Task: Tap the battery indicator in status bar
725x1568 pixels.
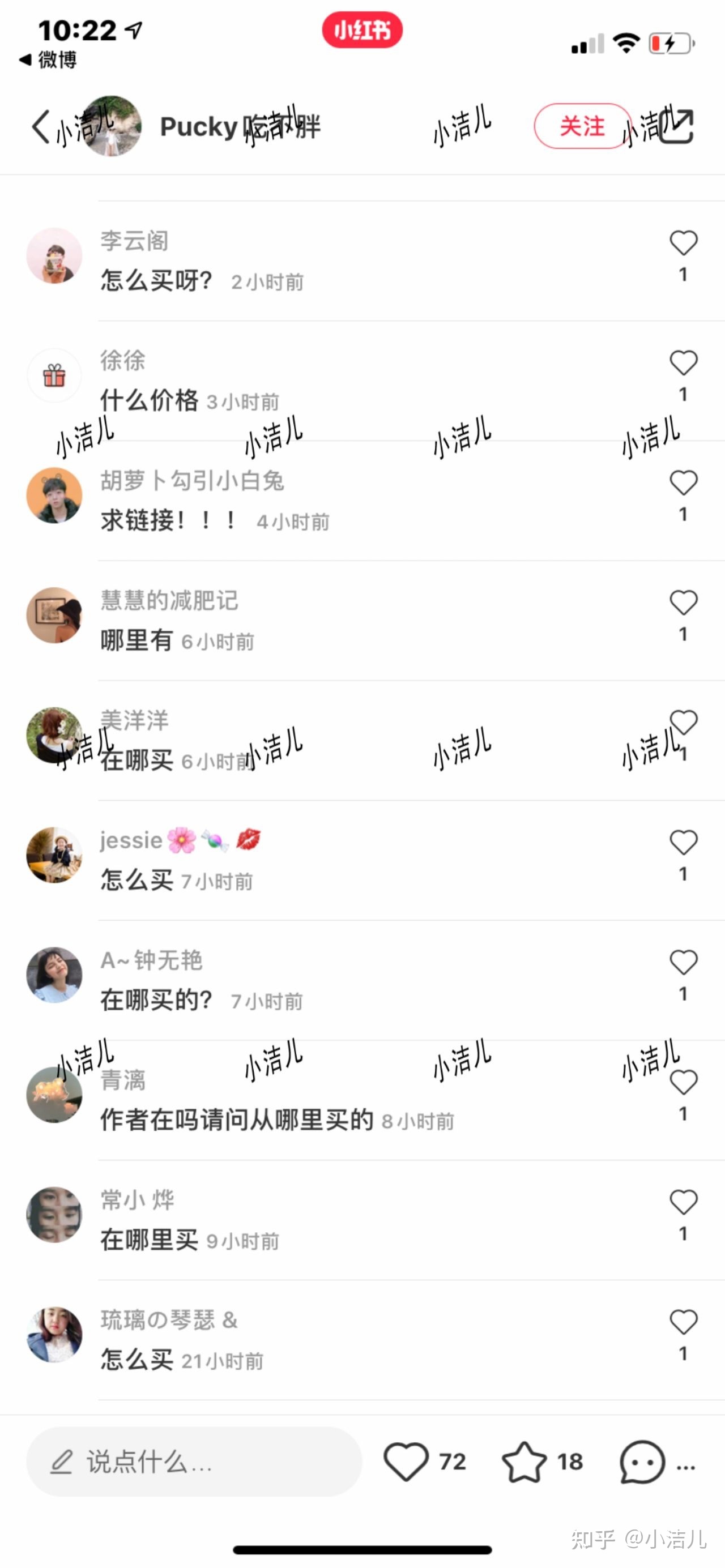Action: pos(668,43)
